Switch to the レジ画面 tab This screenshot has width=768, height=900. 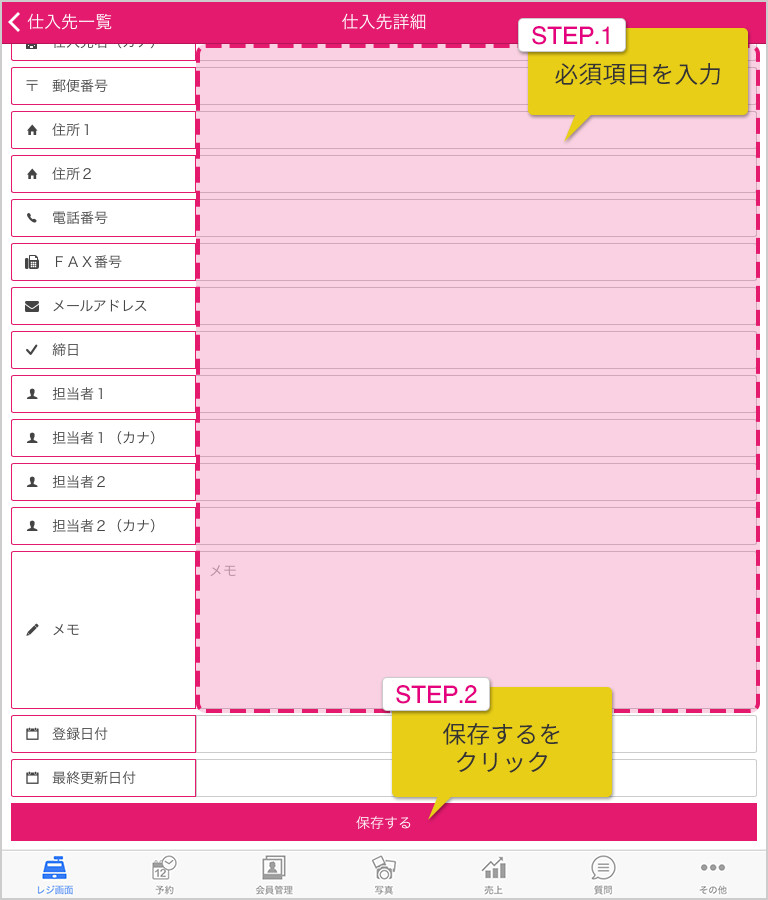click(x=55, y=874)
